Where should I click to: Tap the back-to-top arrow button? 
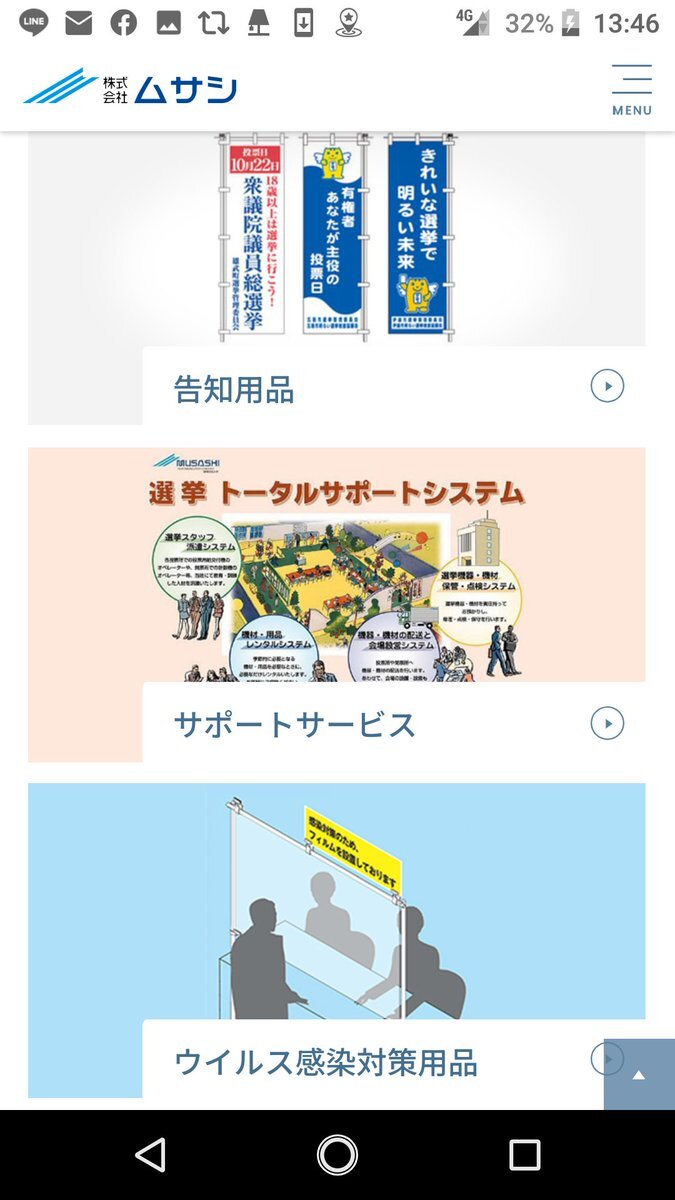[639, 1075]
